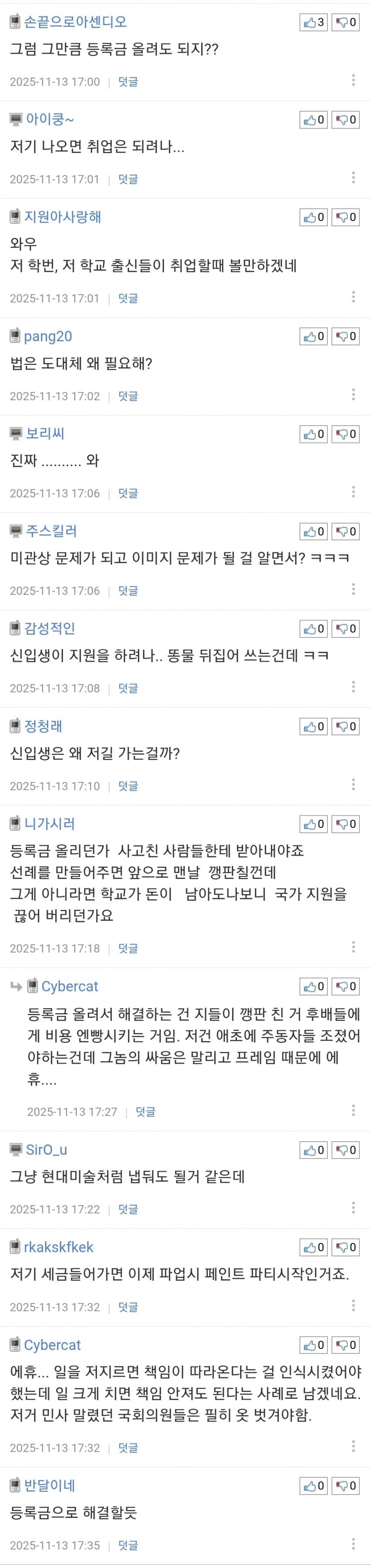Open more options on 손끝으로아센디오's comment
371x1568 pixels.
[354, 80]
